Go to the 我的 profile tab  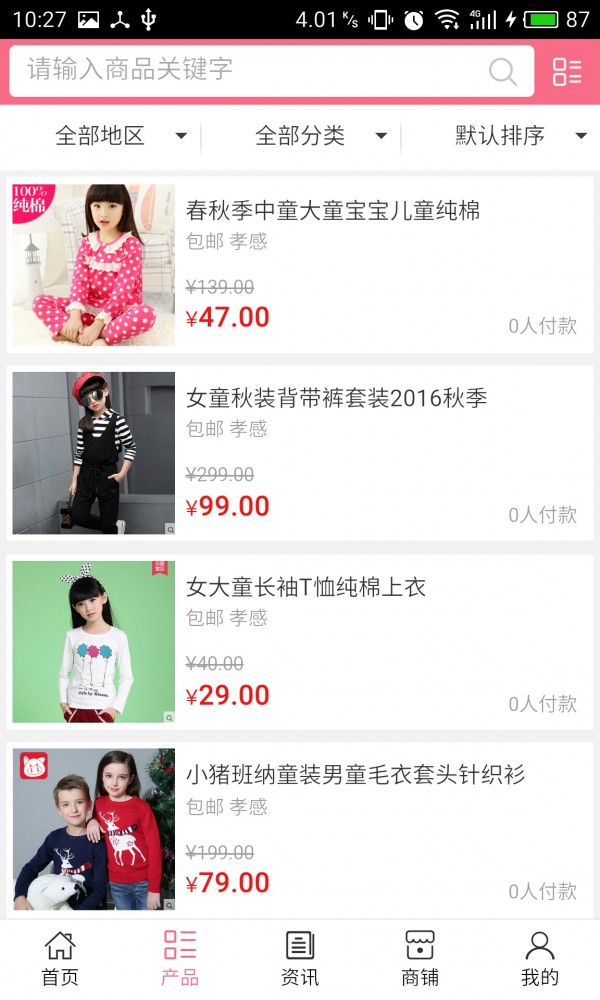[x=540, y=958]
